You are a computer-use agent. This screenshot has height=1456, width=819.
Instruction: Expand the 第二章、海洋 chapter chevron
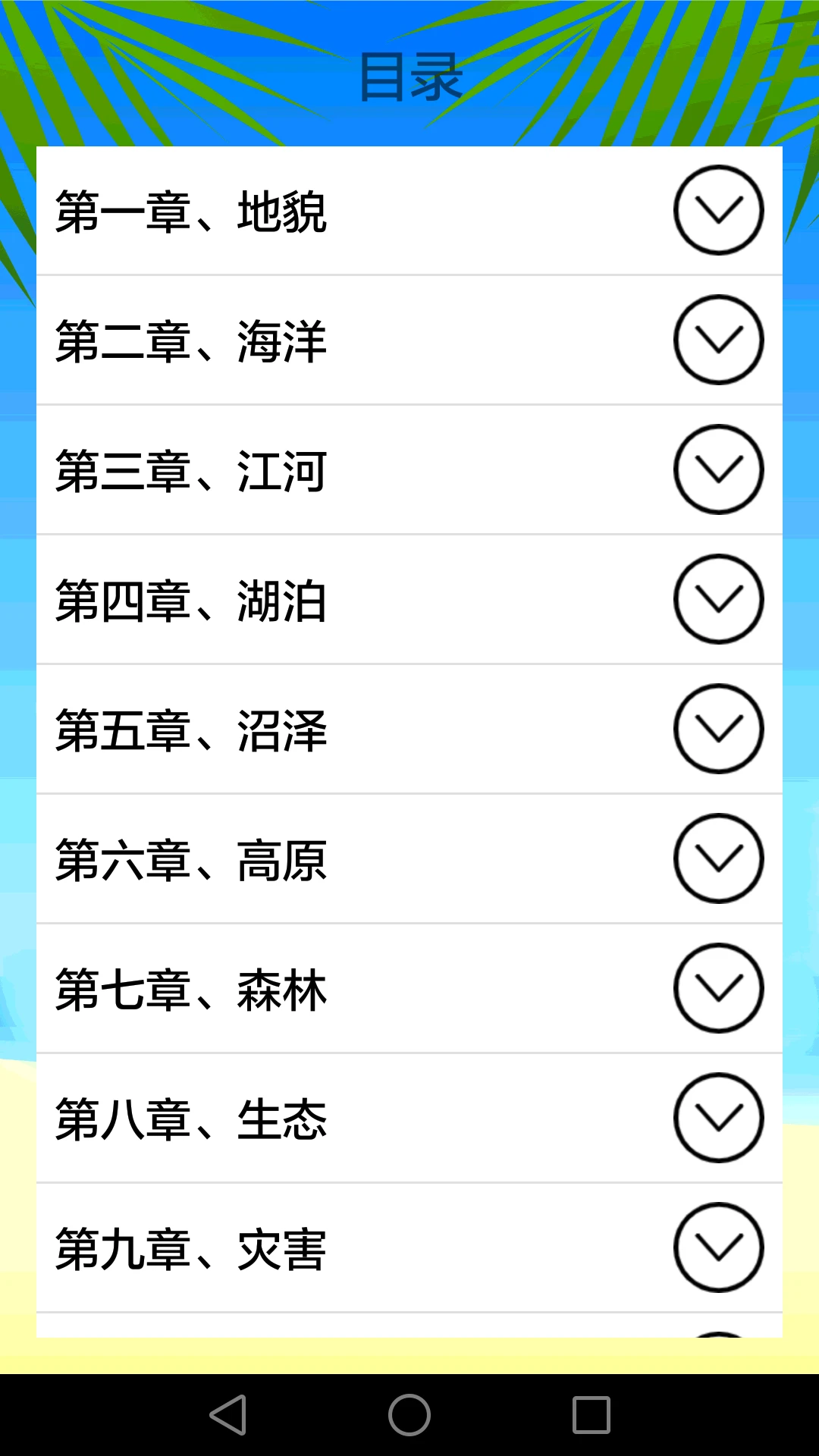719,340
